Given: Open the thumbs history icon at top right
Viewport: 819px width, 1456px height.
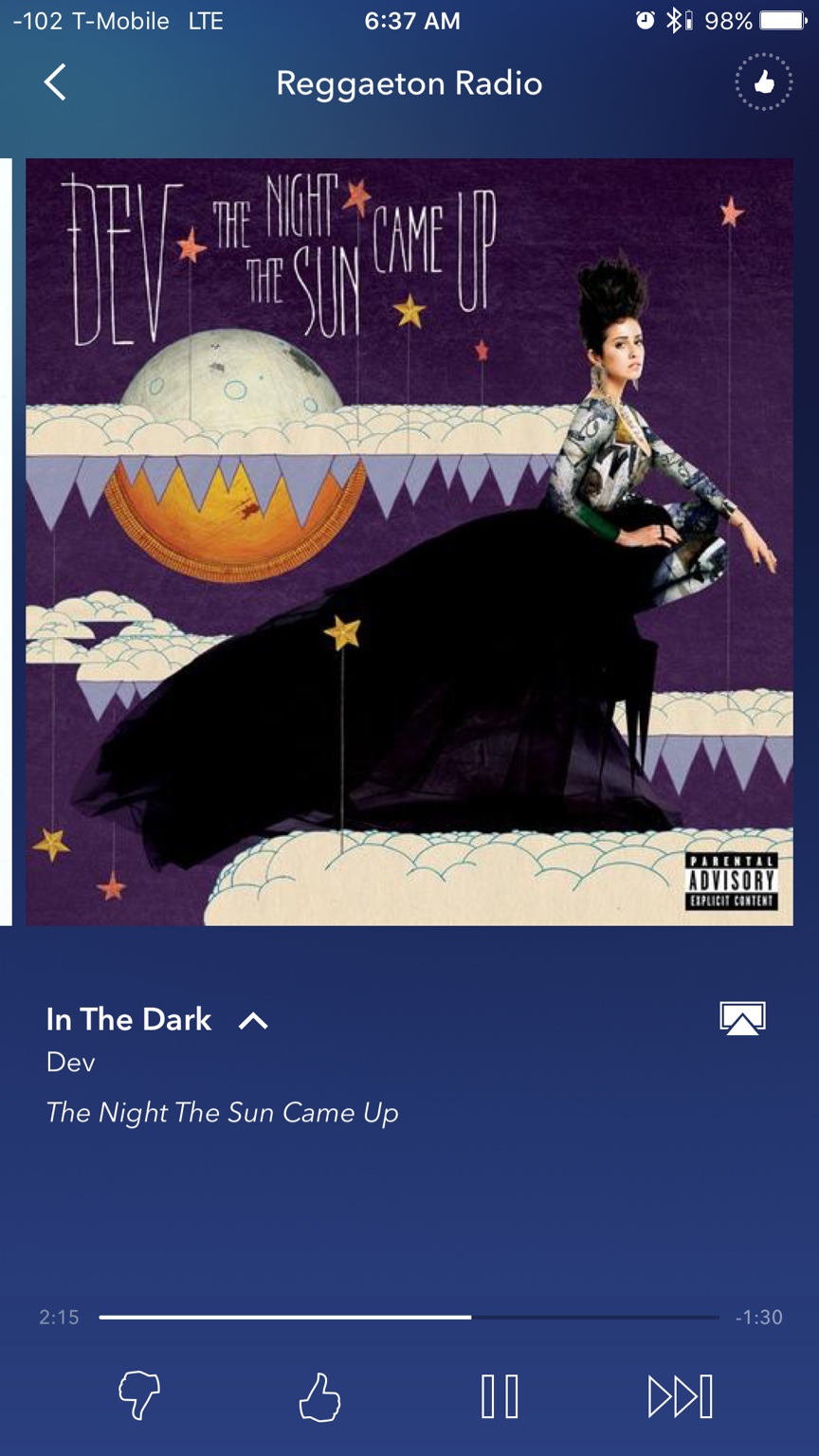Looking at the screenshot, I should tap(763, 82).
